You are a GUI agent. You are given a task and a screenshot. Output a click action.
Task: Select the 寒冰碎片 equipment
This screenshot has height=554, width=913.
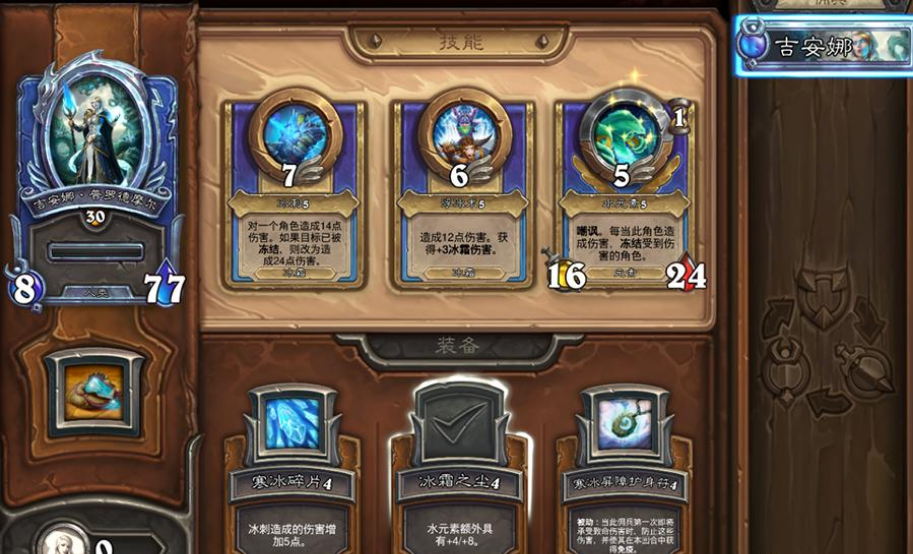[292, 470]
